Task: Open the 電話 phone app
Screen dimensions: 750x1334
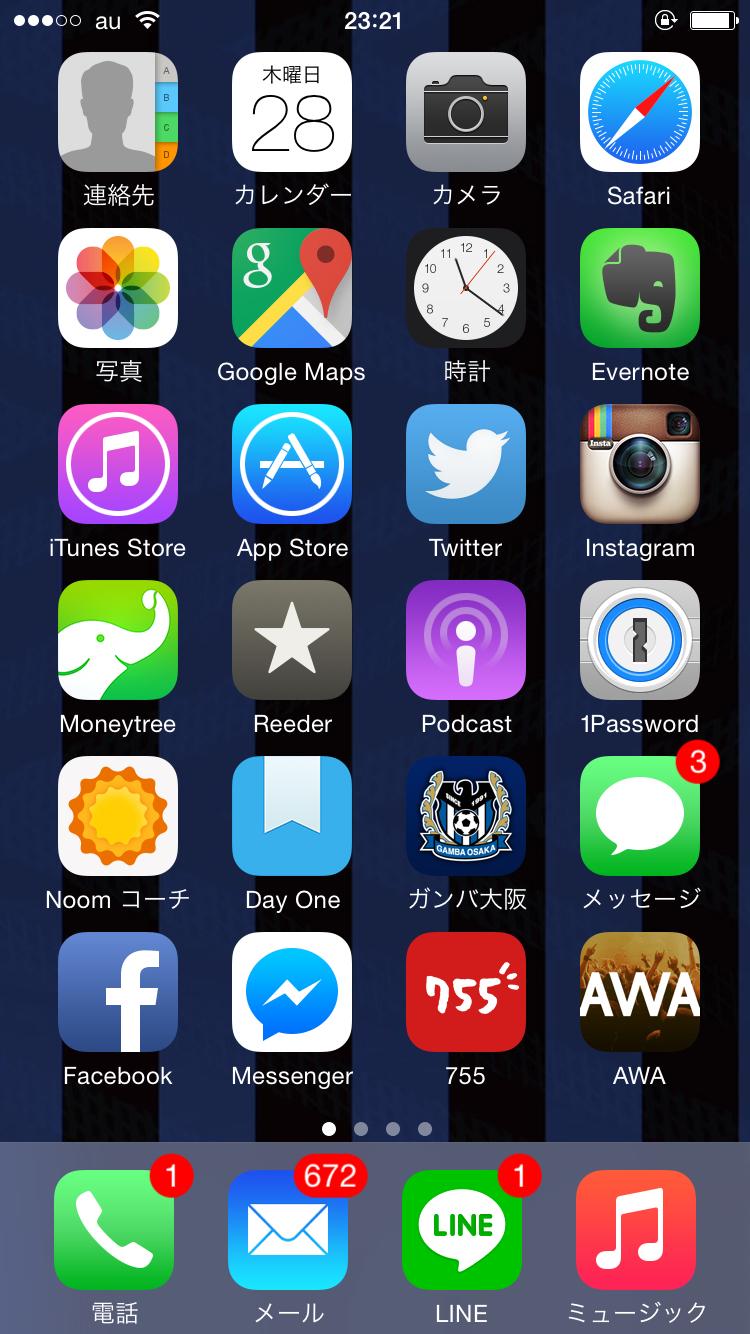Action: point(114,1230)
